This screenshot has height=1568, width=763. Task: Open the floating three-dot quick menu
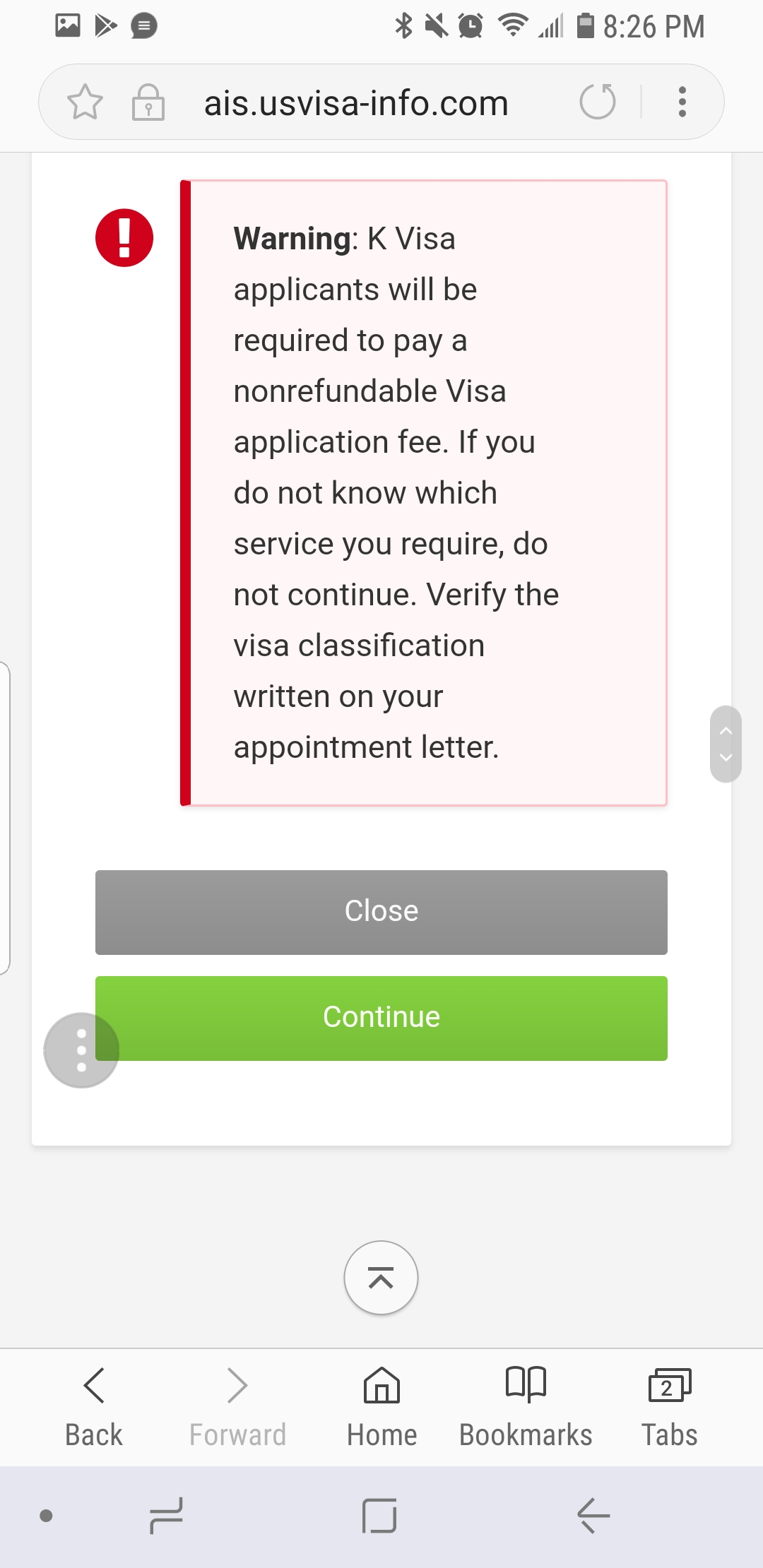[x=81, y=1050]
